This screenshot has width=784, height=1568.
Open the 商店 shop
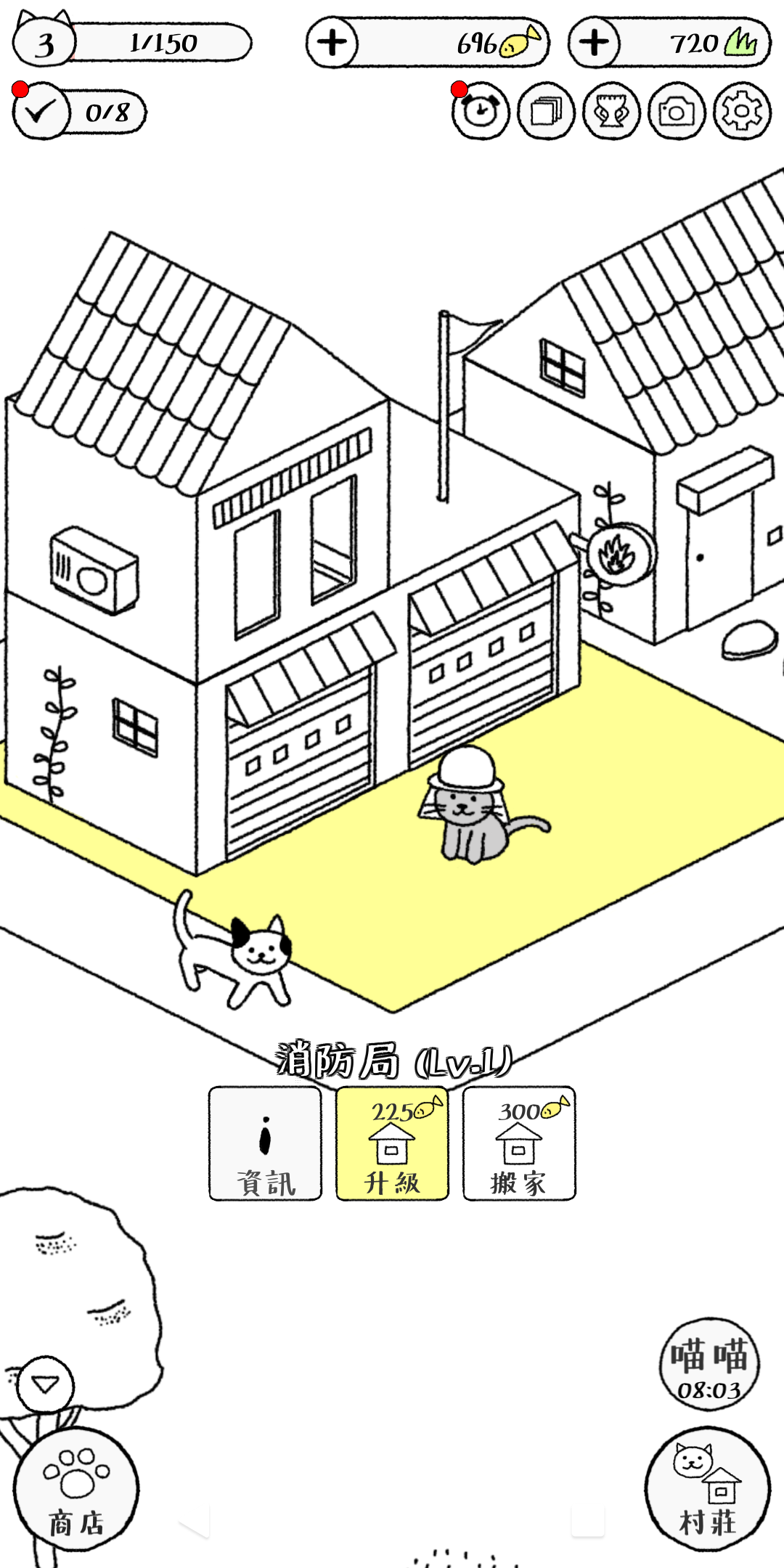click(76, 1488)
